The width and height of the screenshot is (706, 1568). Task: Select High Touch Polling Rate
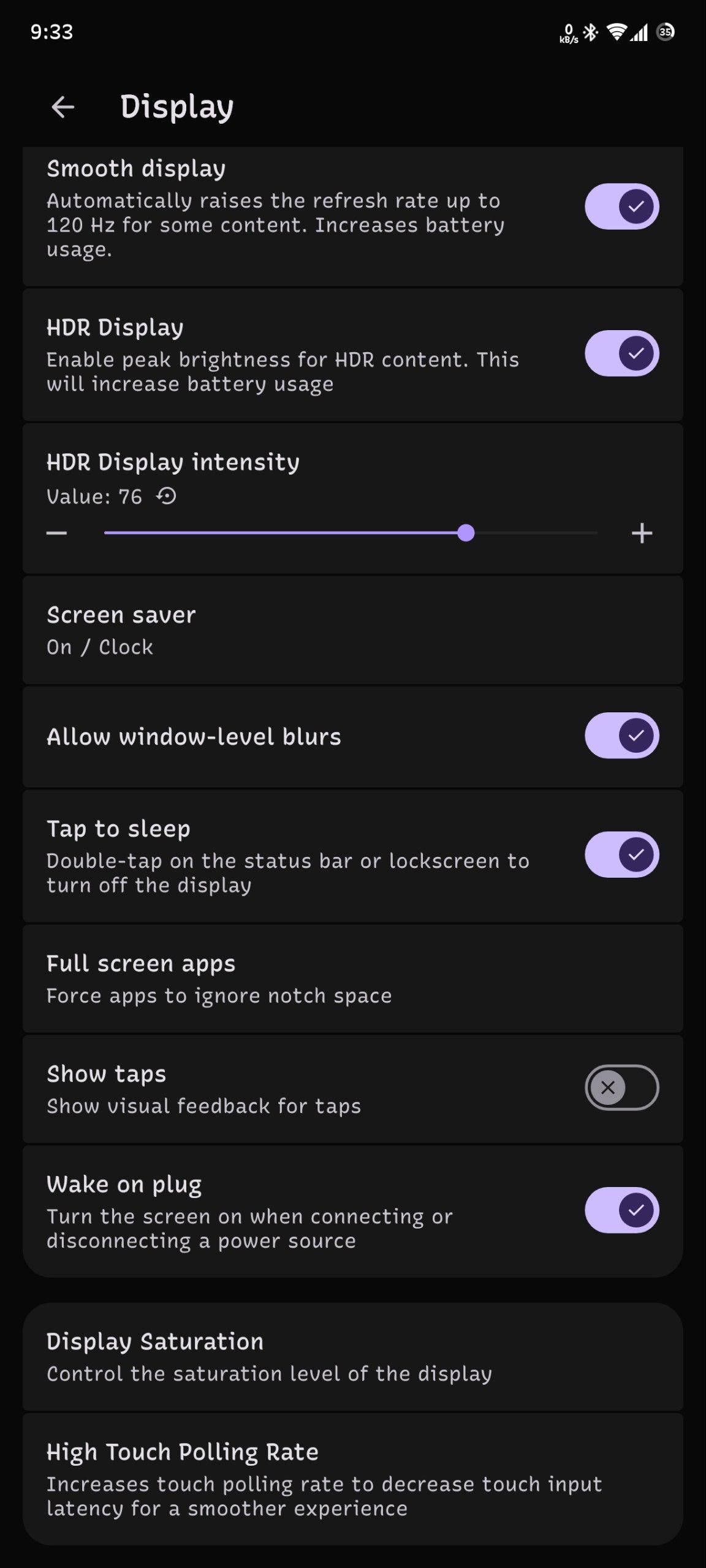pyautogui.click(x=353, y=1479)
